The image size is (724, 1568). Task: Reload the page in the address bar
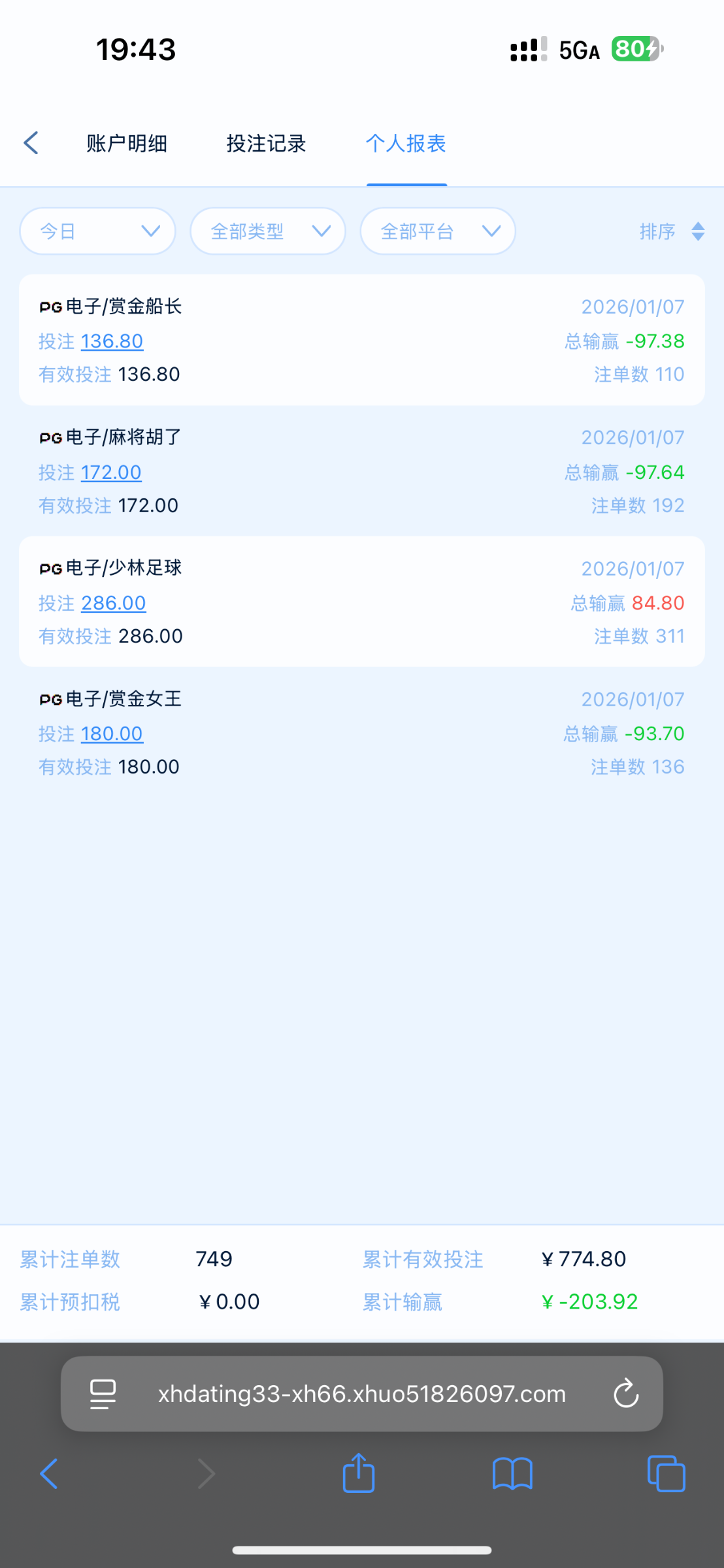625,1394
